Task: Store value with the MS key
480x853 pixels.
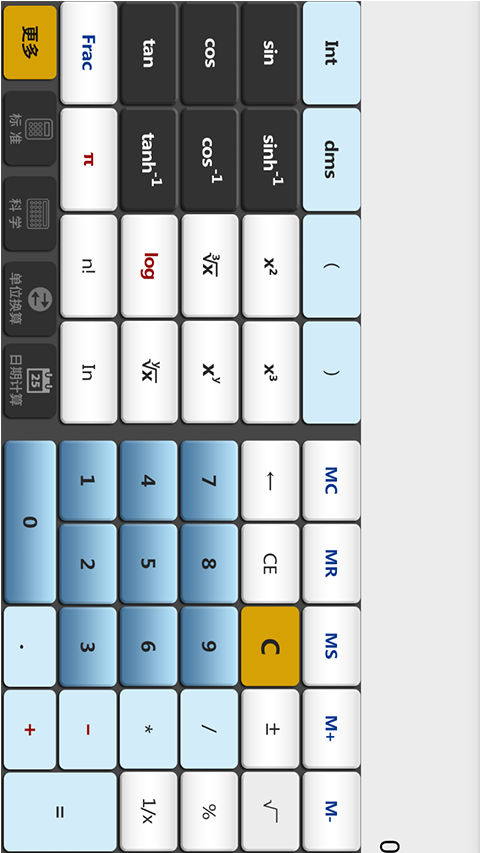Action: click(331, 646)
